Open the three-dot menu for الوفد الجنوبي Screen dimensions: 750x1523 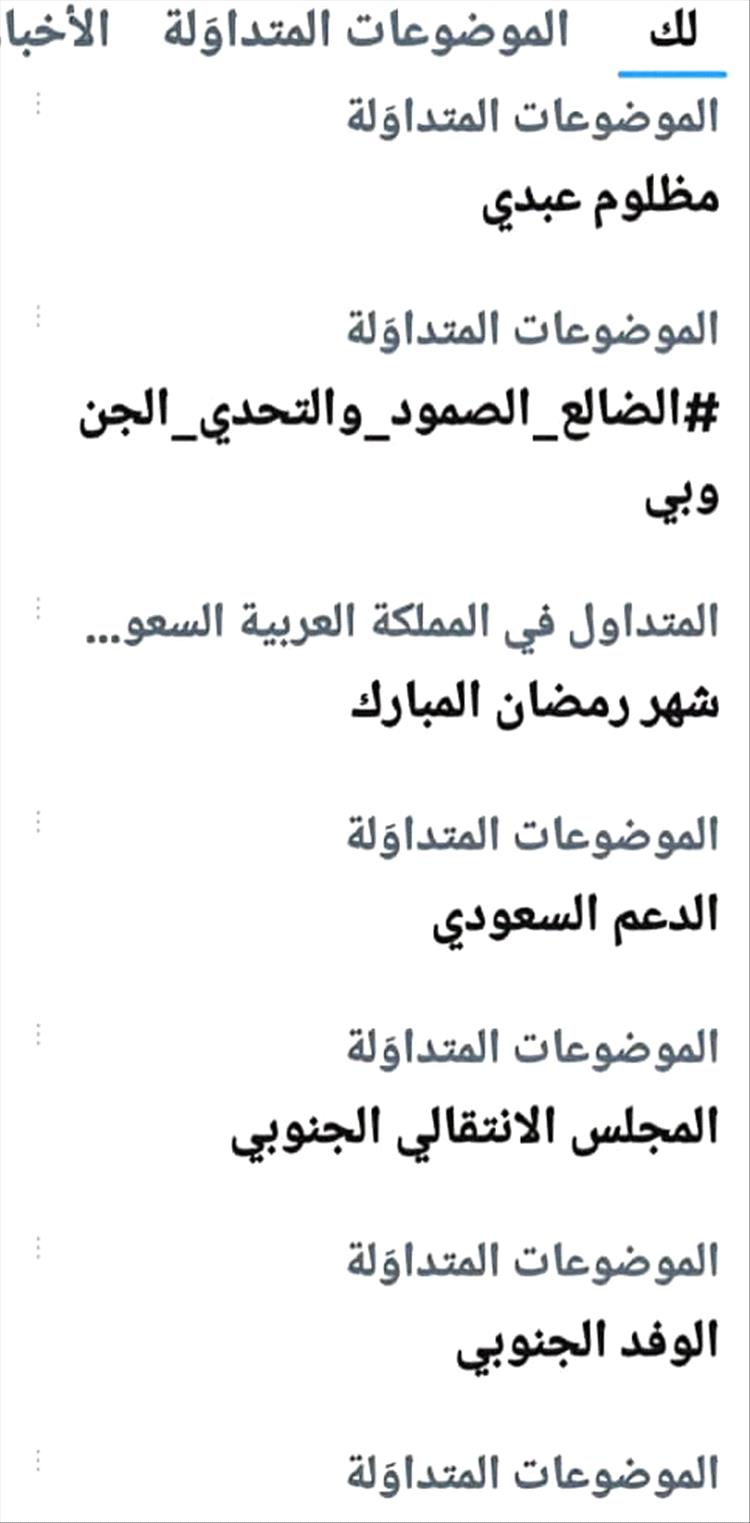point(38,1249)
